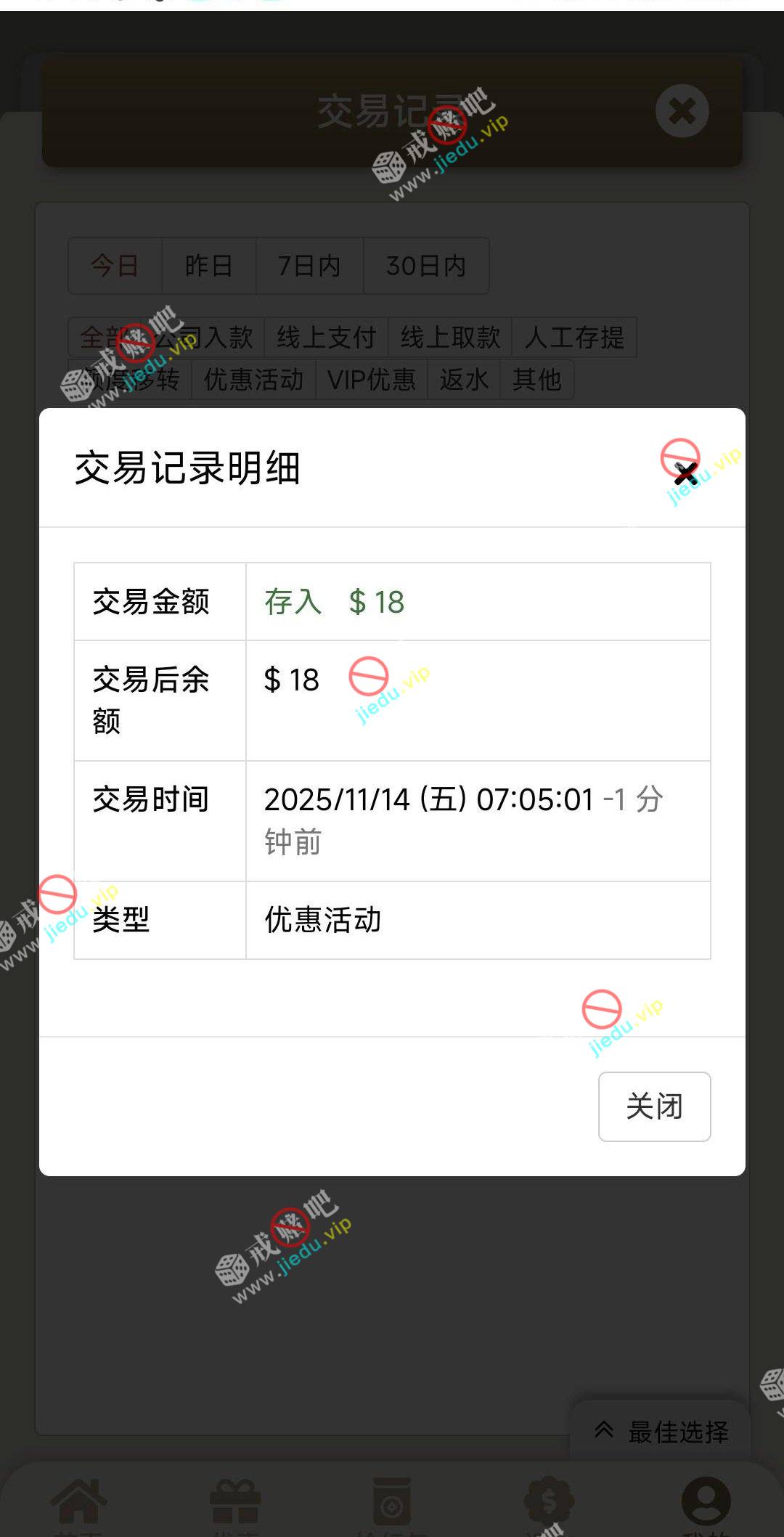The image size is (784, 1537).
Task: Tap the 关闭 button
Action: [654, 1106]
